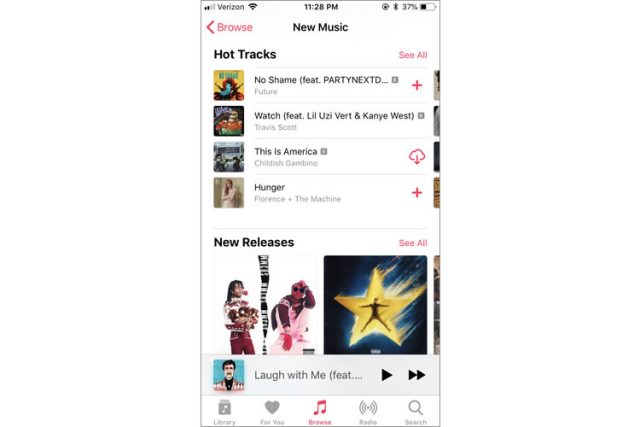Image resolution: width=640 pixels, height=427 pixels.
Task: Open Hunger by Florence + The Machine
Action: coord(300,193)
